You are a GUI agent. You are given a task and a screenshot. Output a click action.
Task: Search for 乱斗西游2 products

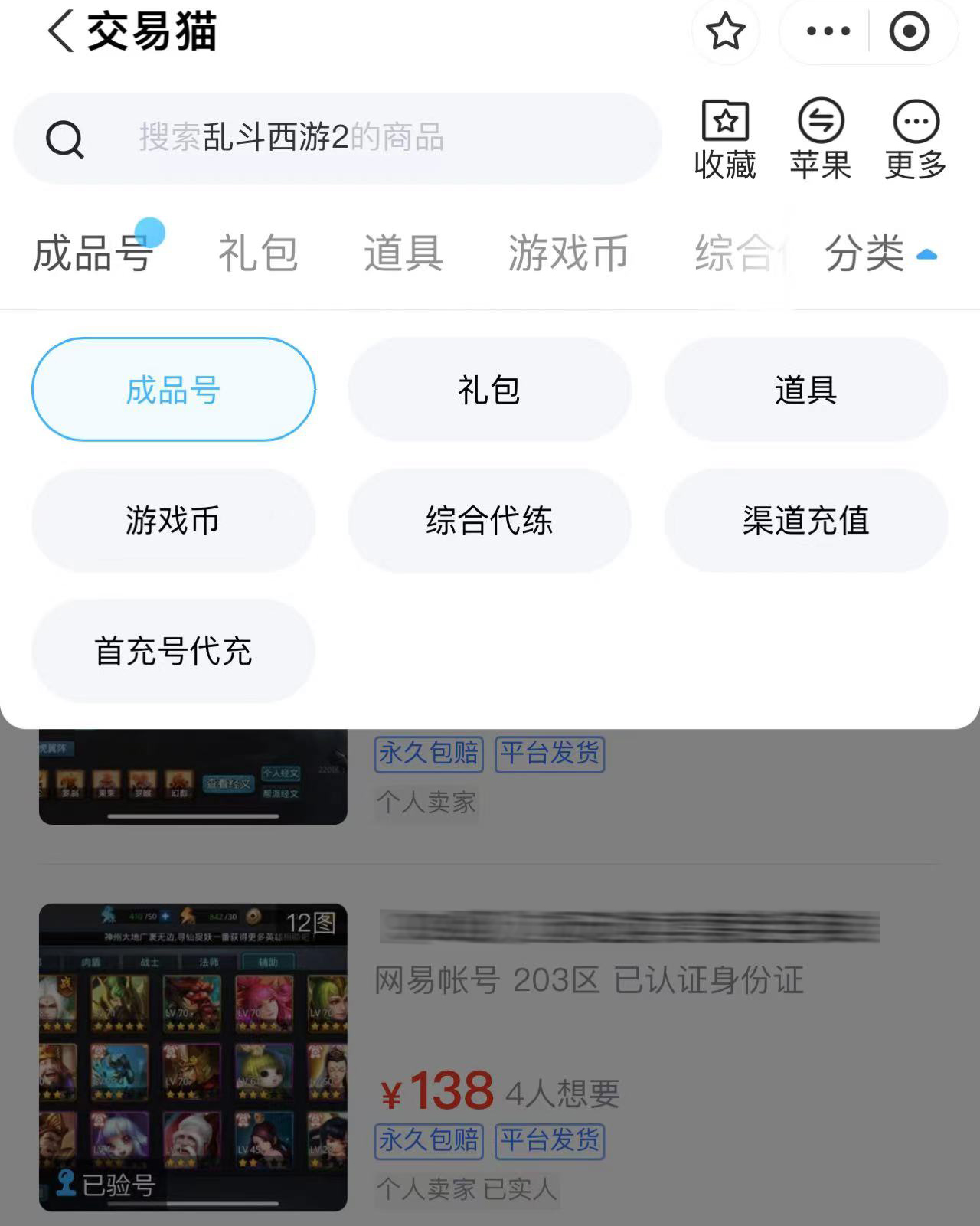click(337, 139)
